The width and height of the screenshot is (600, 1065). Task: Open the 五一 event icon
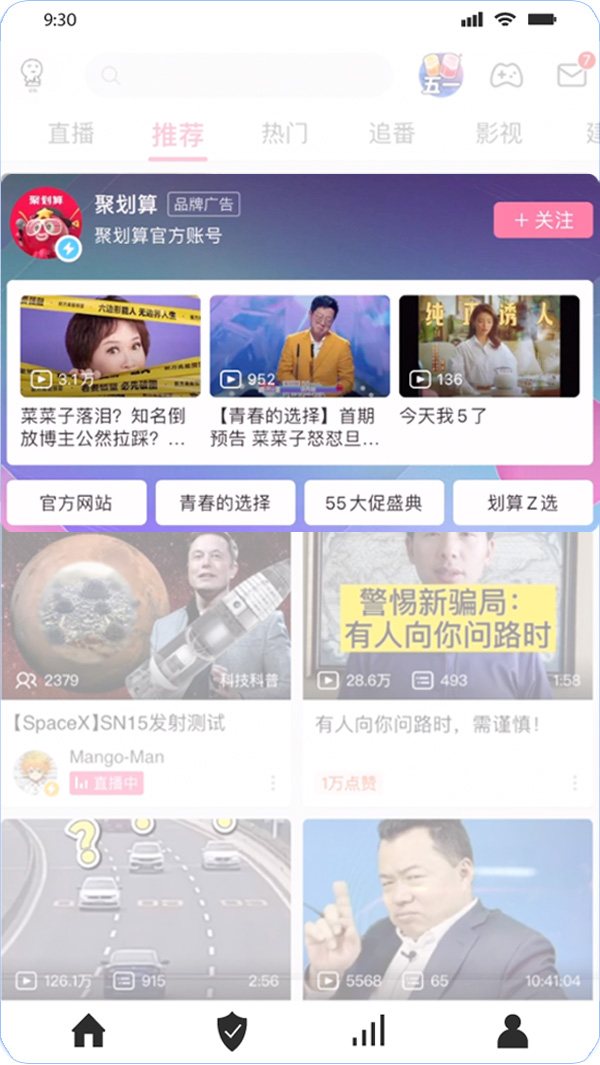click(442, 75)
